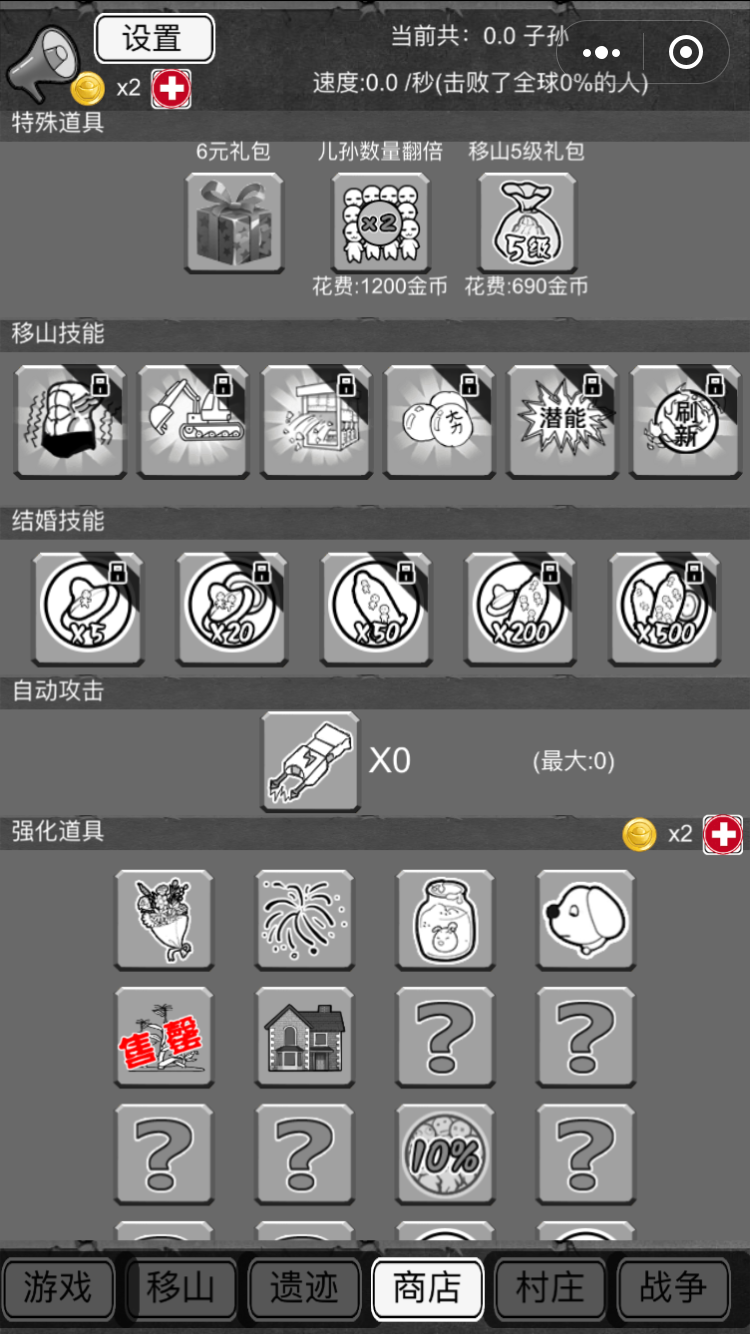Viewport: 750px width, 1334px height.
Task: Add coins beside 强化道具 heading
Action: click(722, 834)
